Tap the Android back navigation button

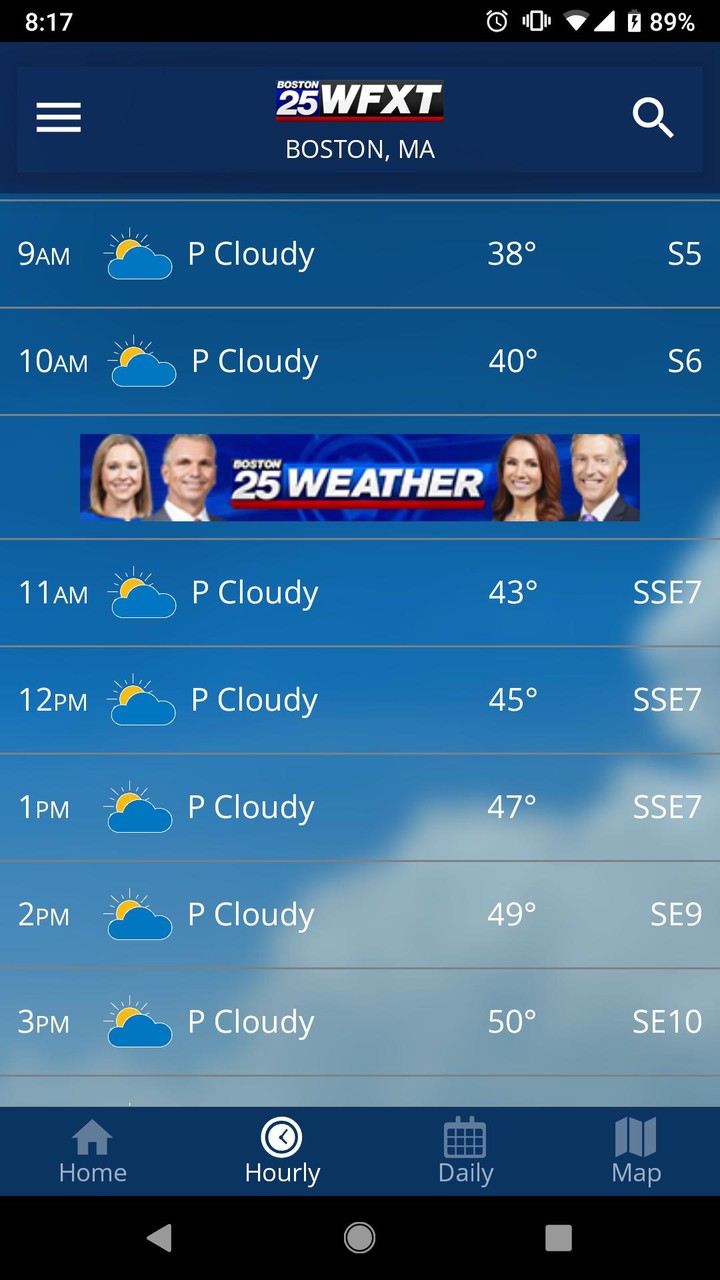coord(160,1237)
